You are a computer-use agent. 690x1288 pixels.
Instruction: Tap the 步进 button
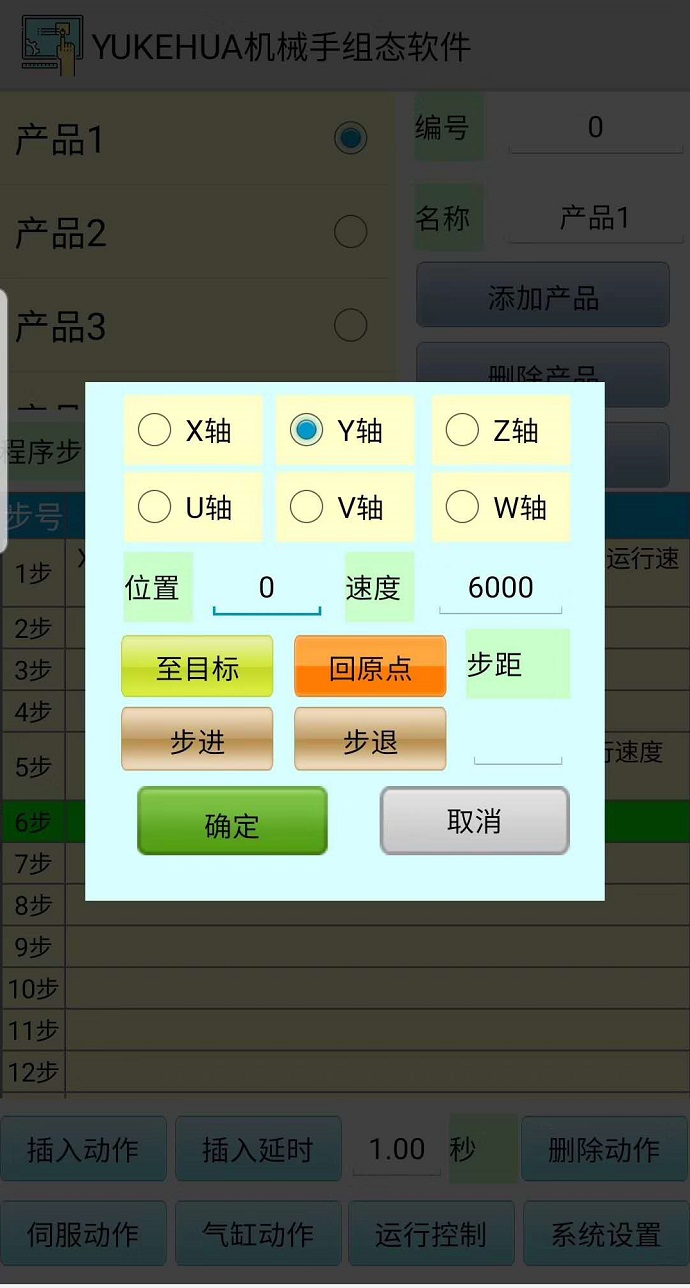(x=197, y=740)
